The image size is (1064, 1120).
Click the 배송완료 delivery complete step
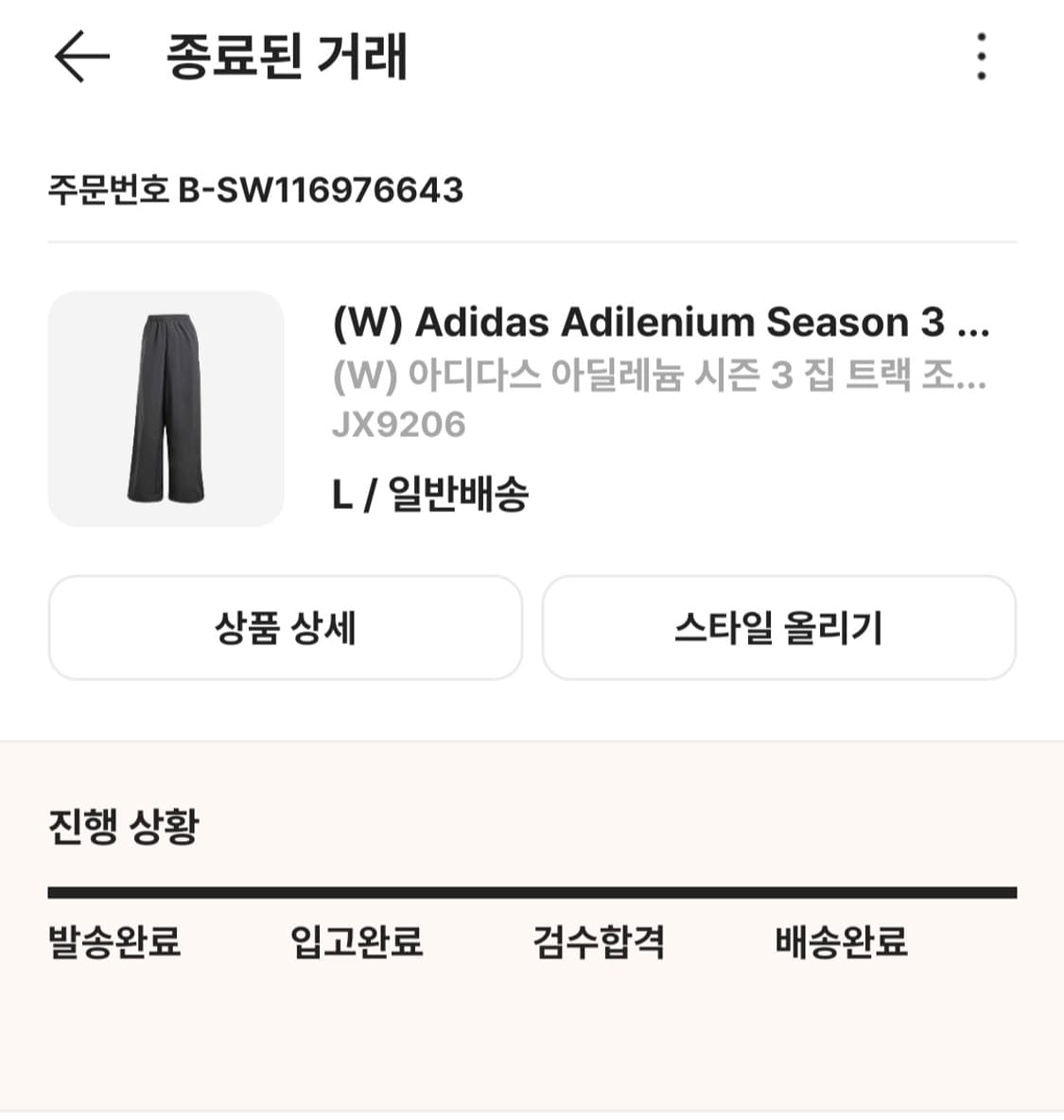click(842, 942)
